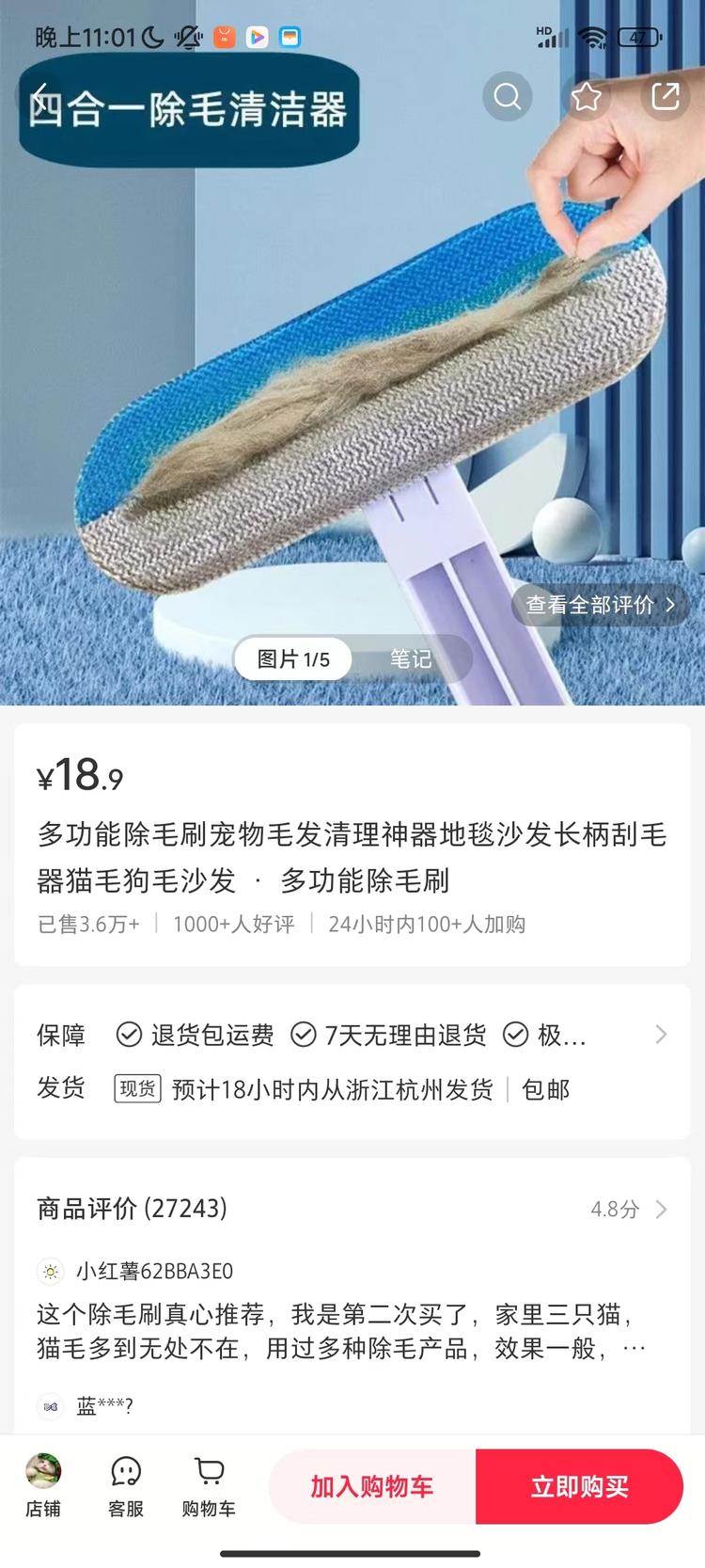Screen dimensions: 705x1568
Task: Contact 客服 customer service
Action: (126, 1486)
